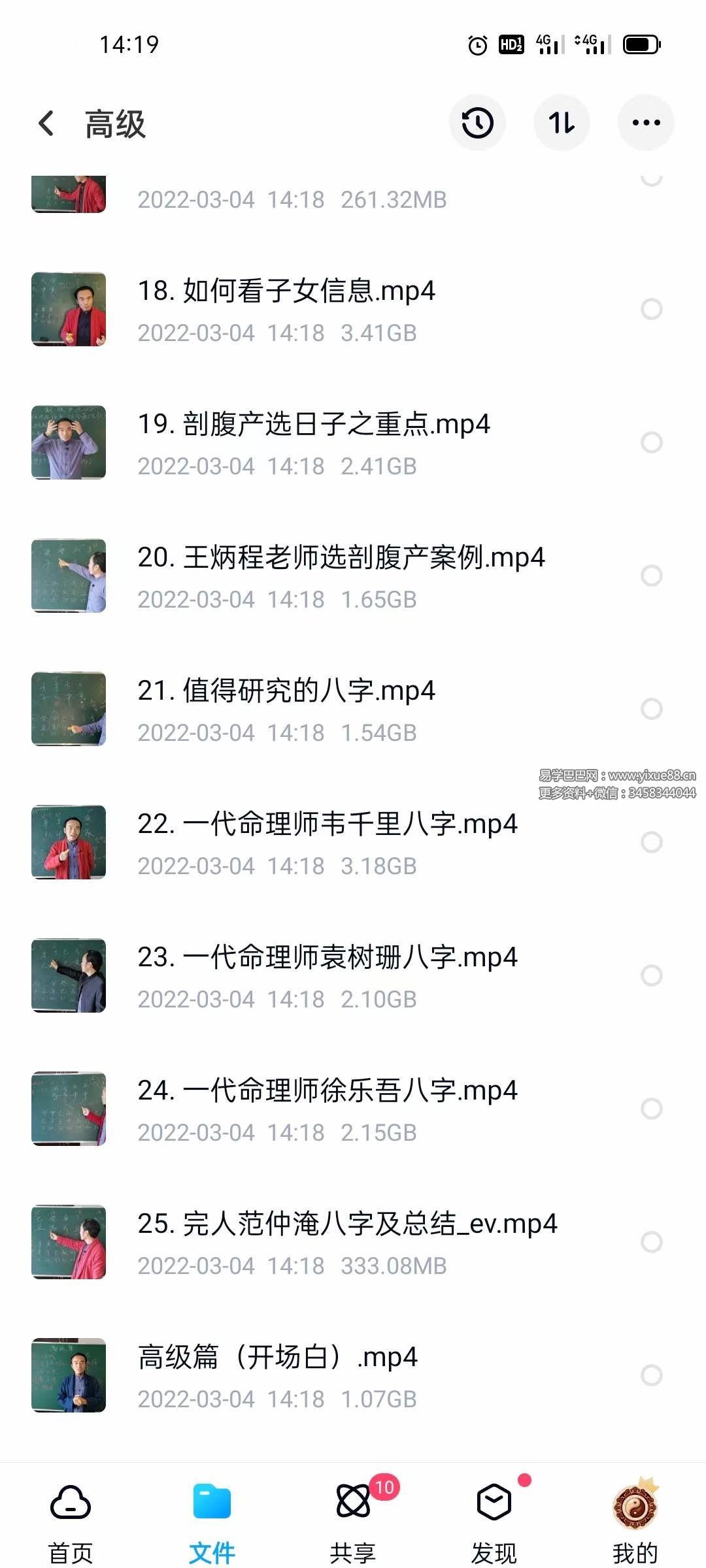The height and width of the screenshot is (1568, 706).
Task: Tap thumbnail of 23. 一代命理师袁树珊八字.mp4
Action: tap(69, 976)
